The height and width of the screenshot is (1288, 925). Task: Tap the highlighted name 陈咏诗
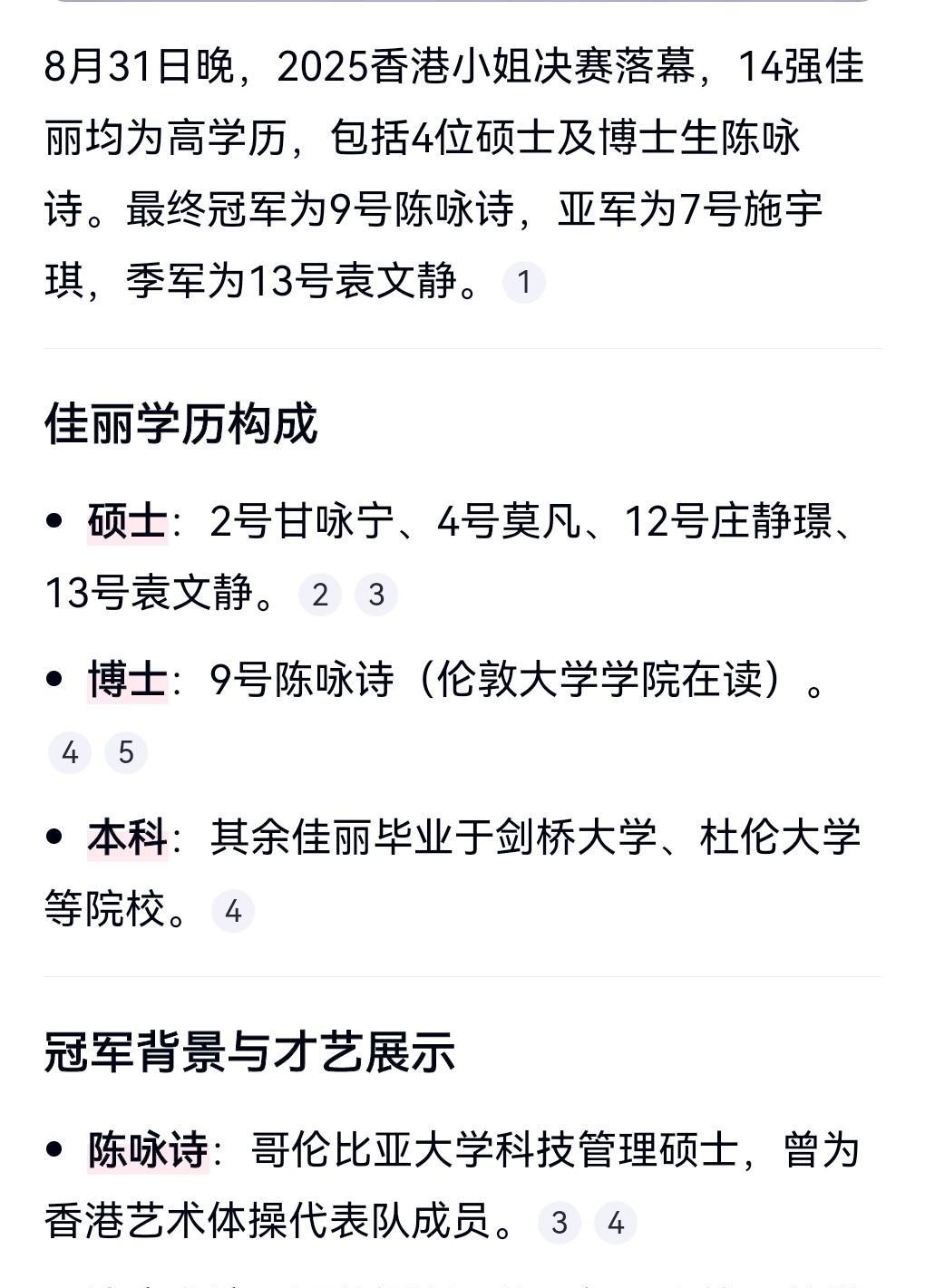148,1150
